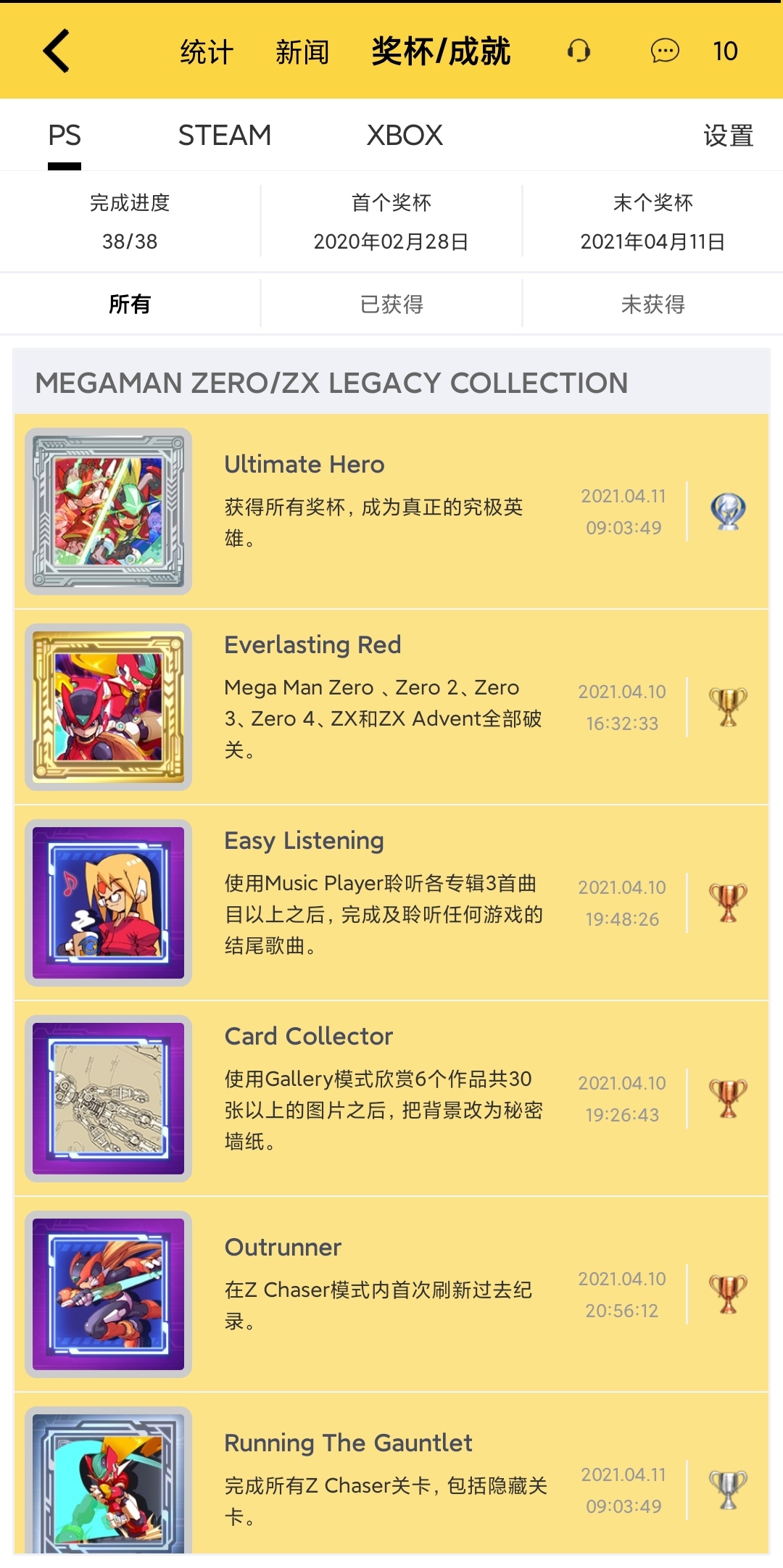
Task: Open 设置 settings
Action: coord(728,136)
